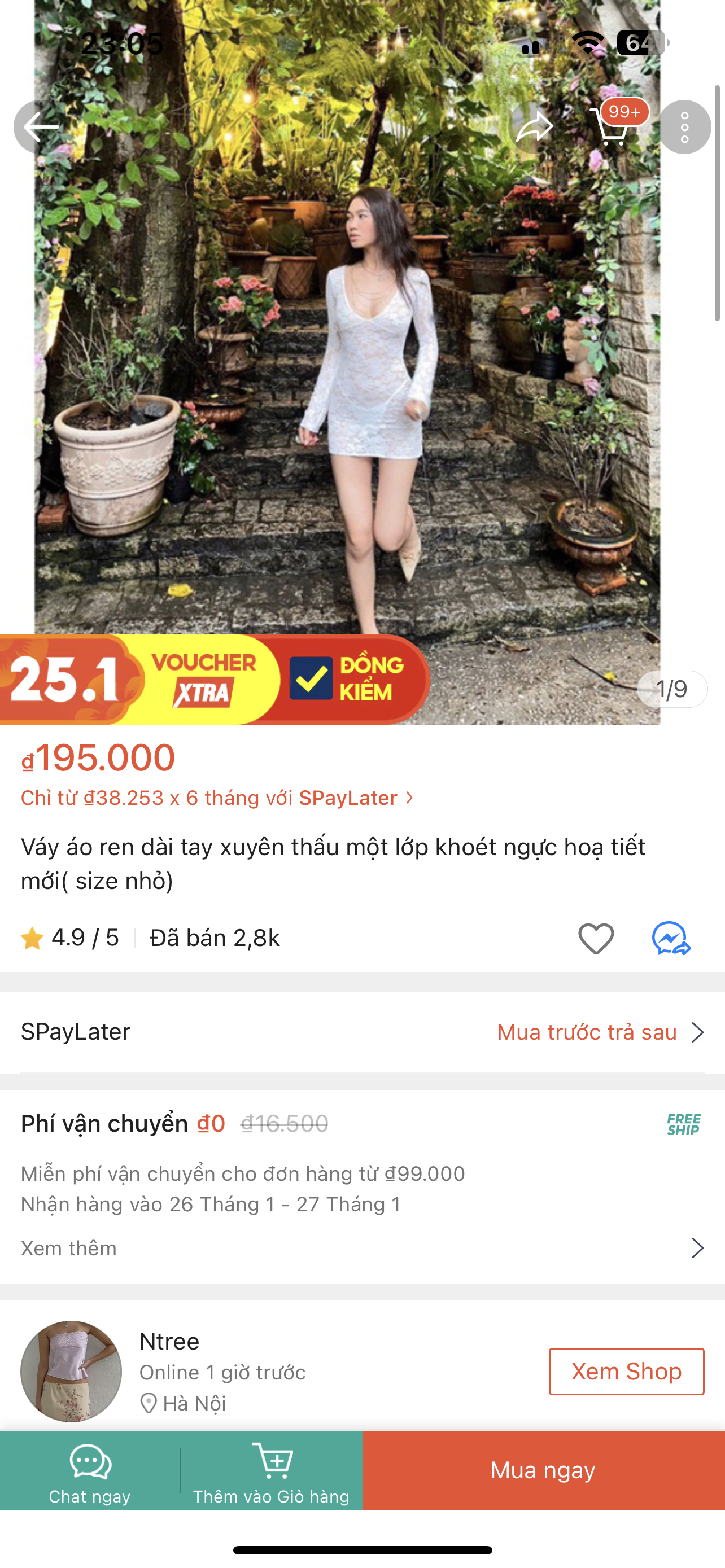725x1568 pixels.
Task: Go back using the arrow icon
Action: (x=40, y=126)
